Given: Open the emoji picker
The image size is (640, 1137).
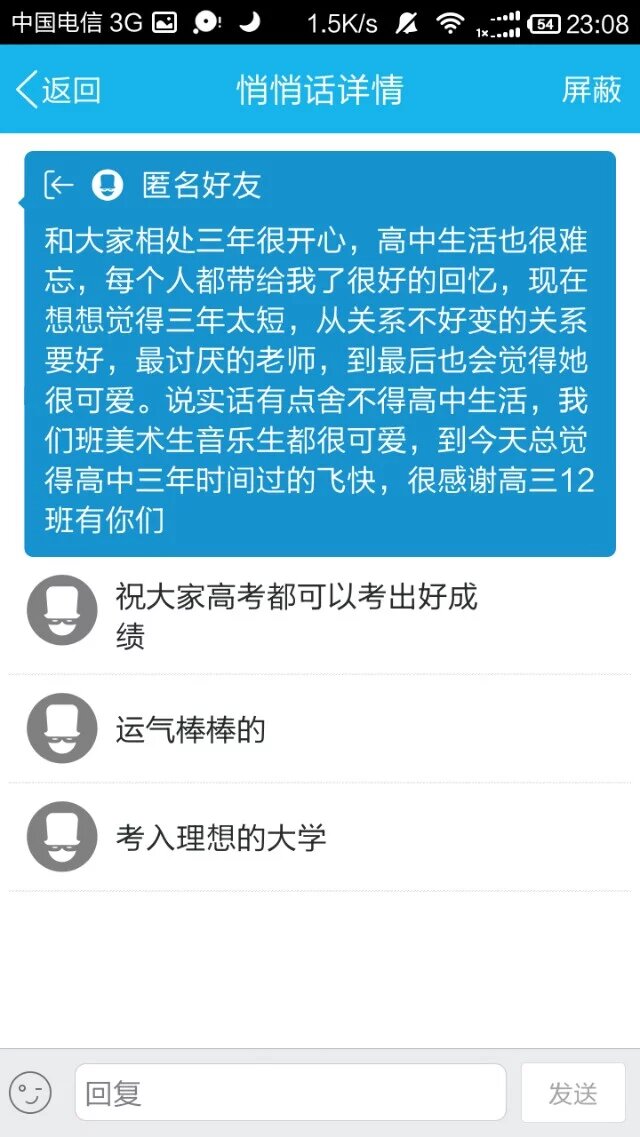Looking at the screenshot, I should point(30,1093).
